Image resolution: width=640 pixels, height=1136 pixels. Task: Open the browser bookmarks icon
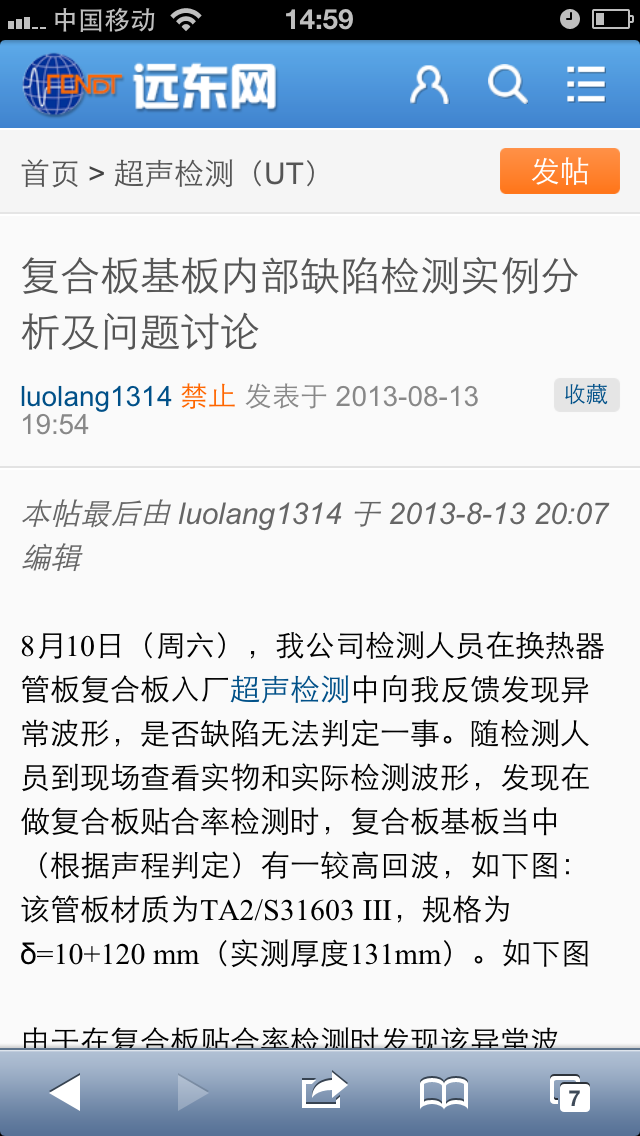[444, 1093]
